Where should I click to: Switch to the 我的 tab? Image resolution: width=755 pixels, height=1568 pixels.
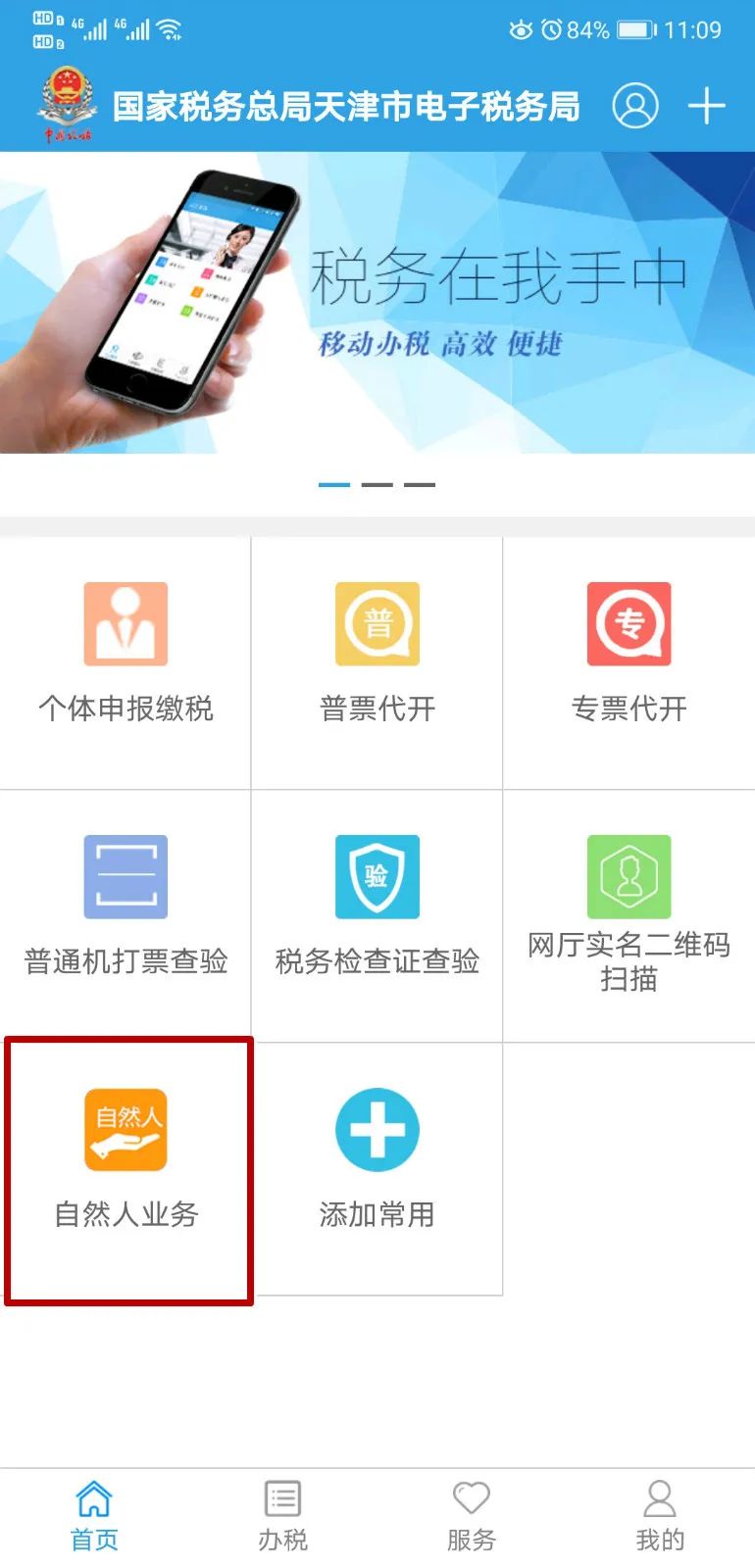pyautogui.click(x=660, y=1516)
